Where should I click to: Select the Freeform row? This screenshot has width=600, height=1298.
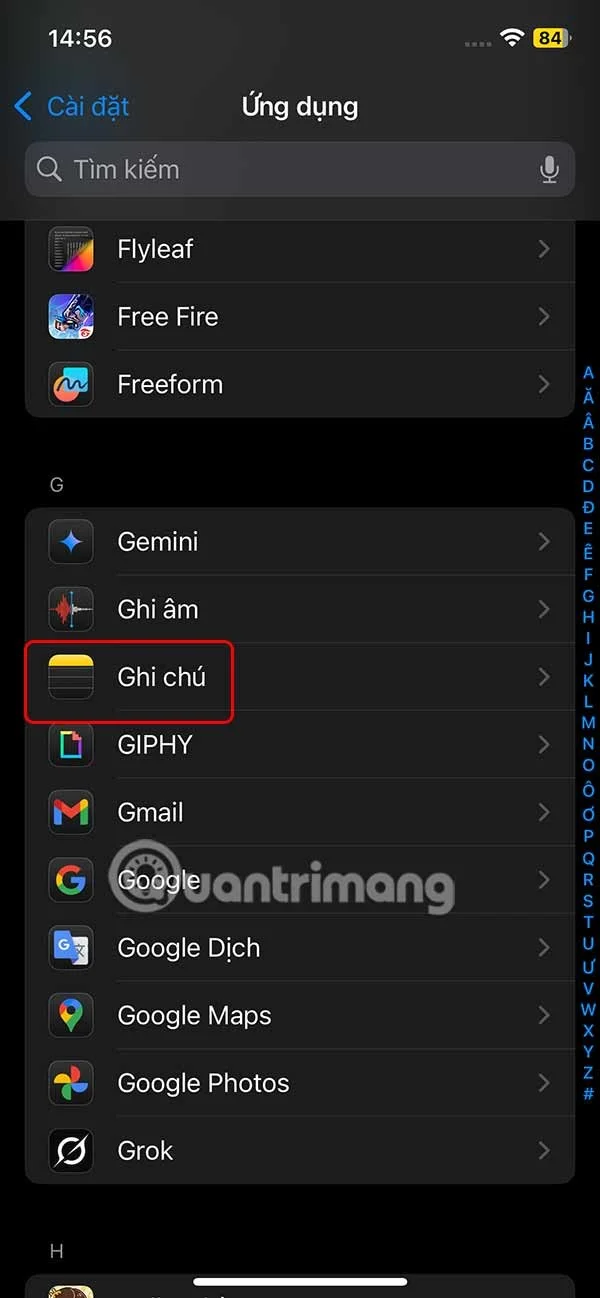300,384
